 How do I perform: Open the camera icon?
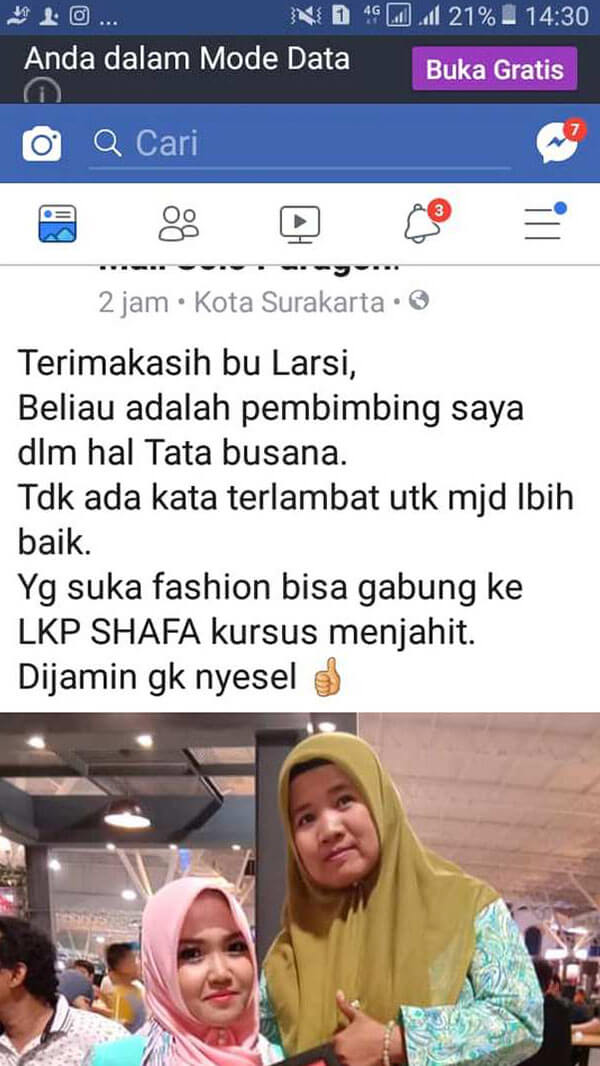point(42,145)
